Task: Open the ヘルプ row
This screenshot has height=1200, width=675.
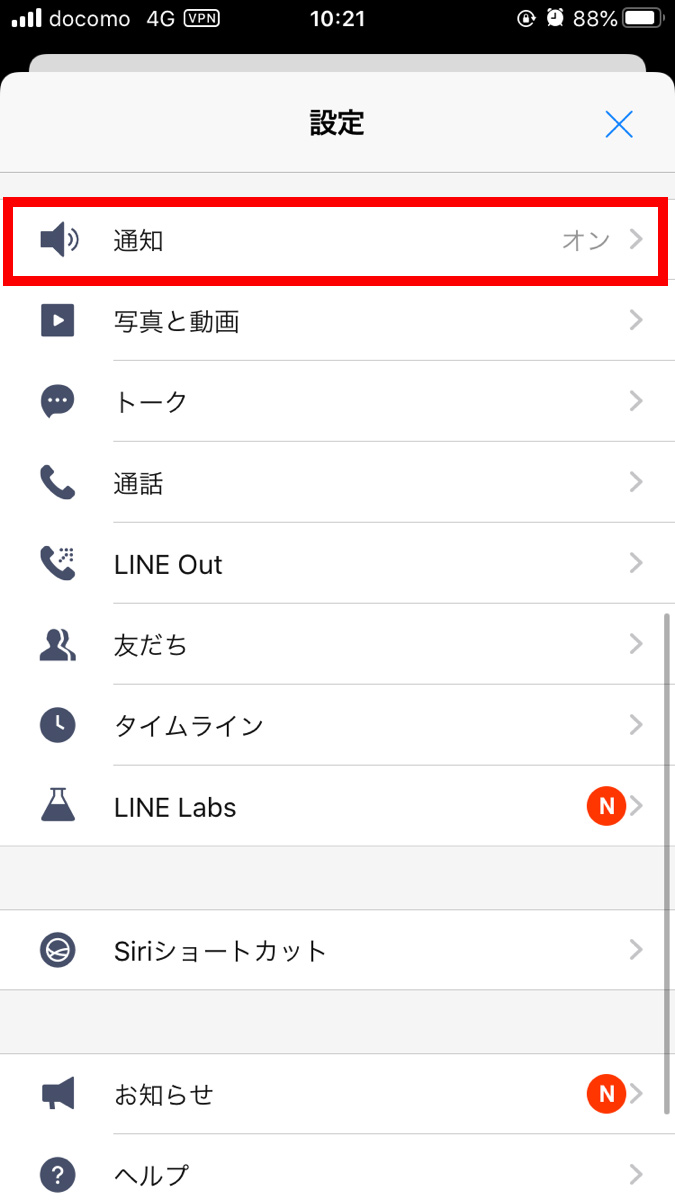Action: pos(337,1172)
